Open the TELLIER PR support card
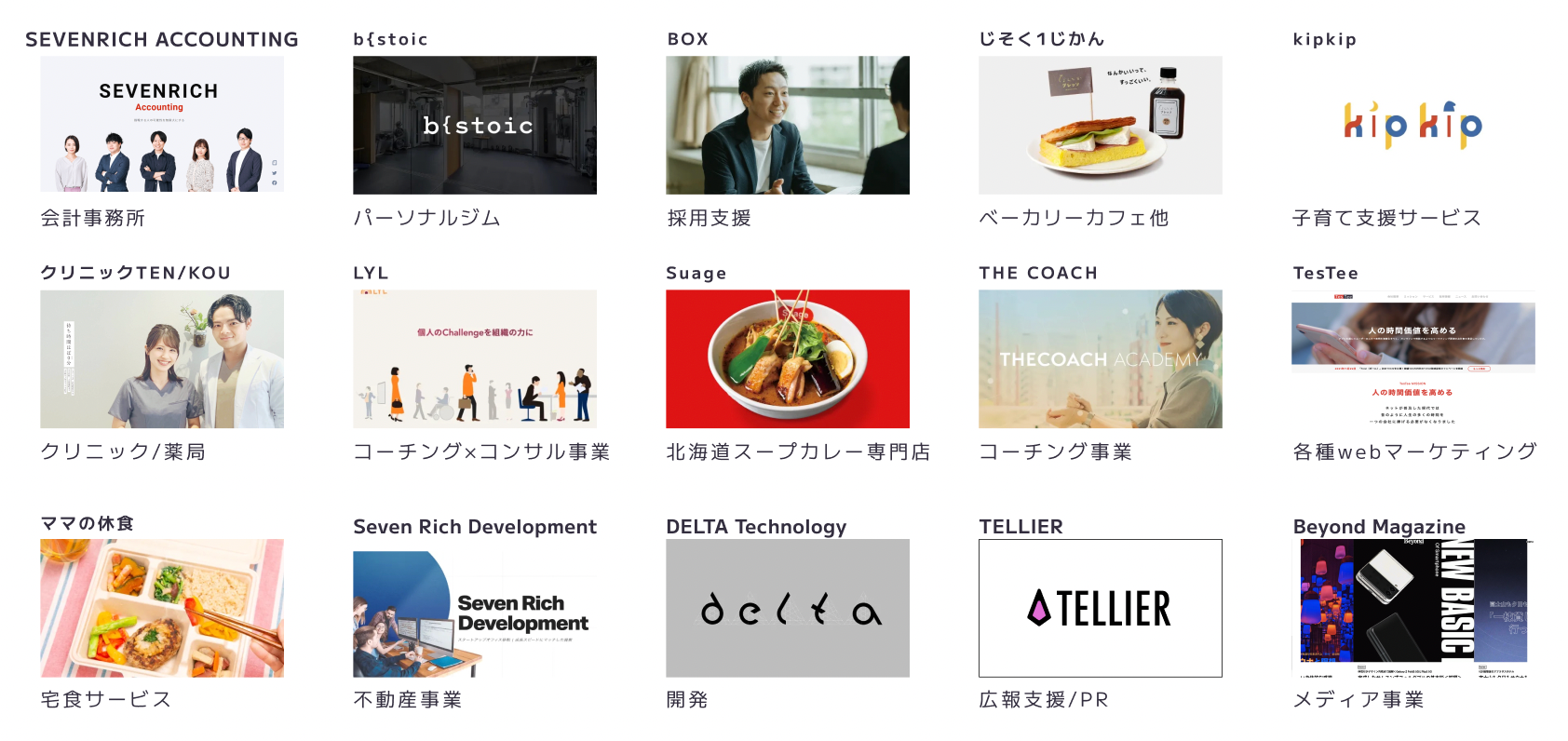Viewport: 1568px width, 741px height. pyautogui.click(x=1101, y=608)
